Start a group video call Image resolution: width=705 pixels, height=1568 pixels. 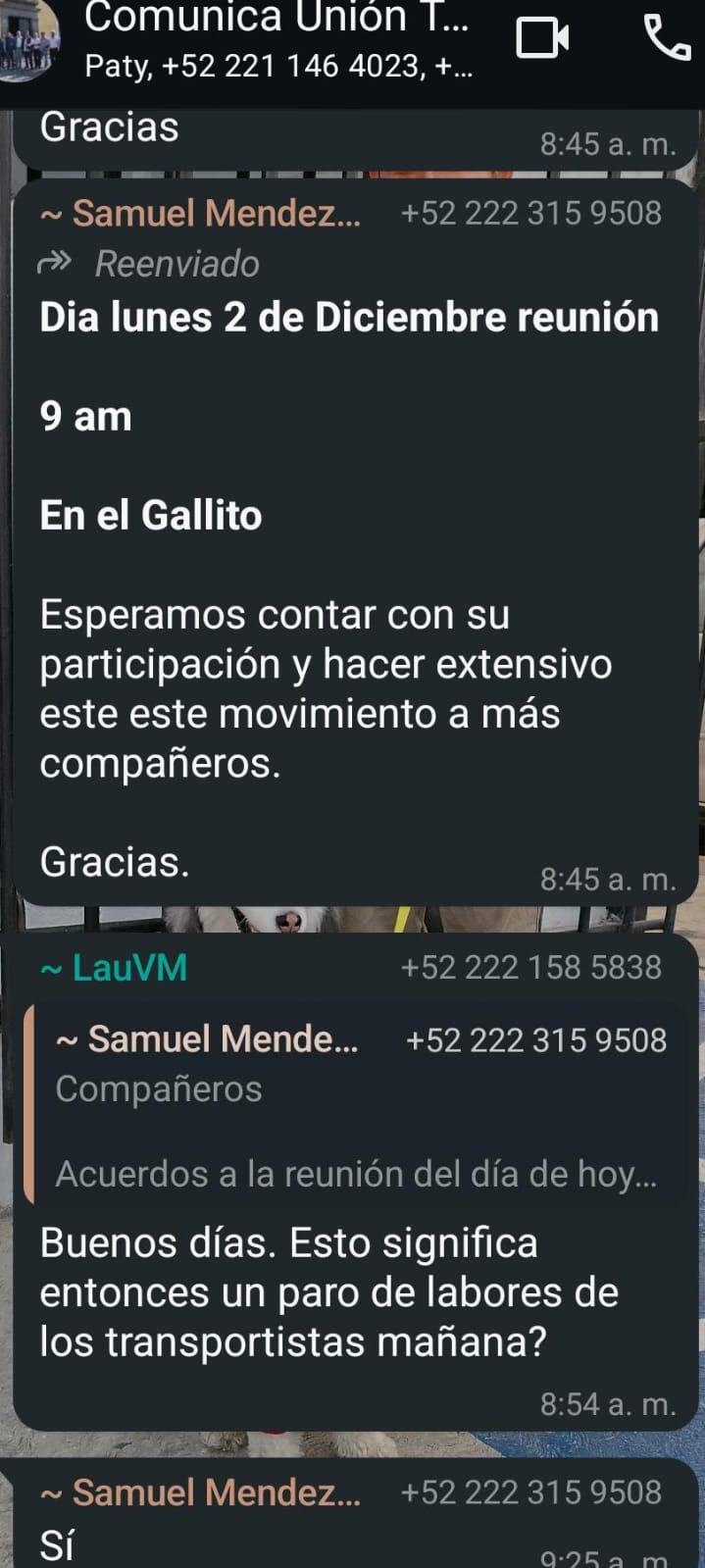tap(542, 38)
